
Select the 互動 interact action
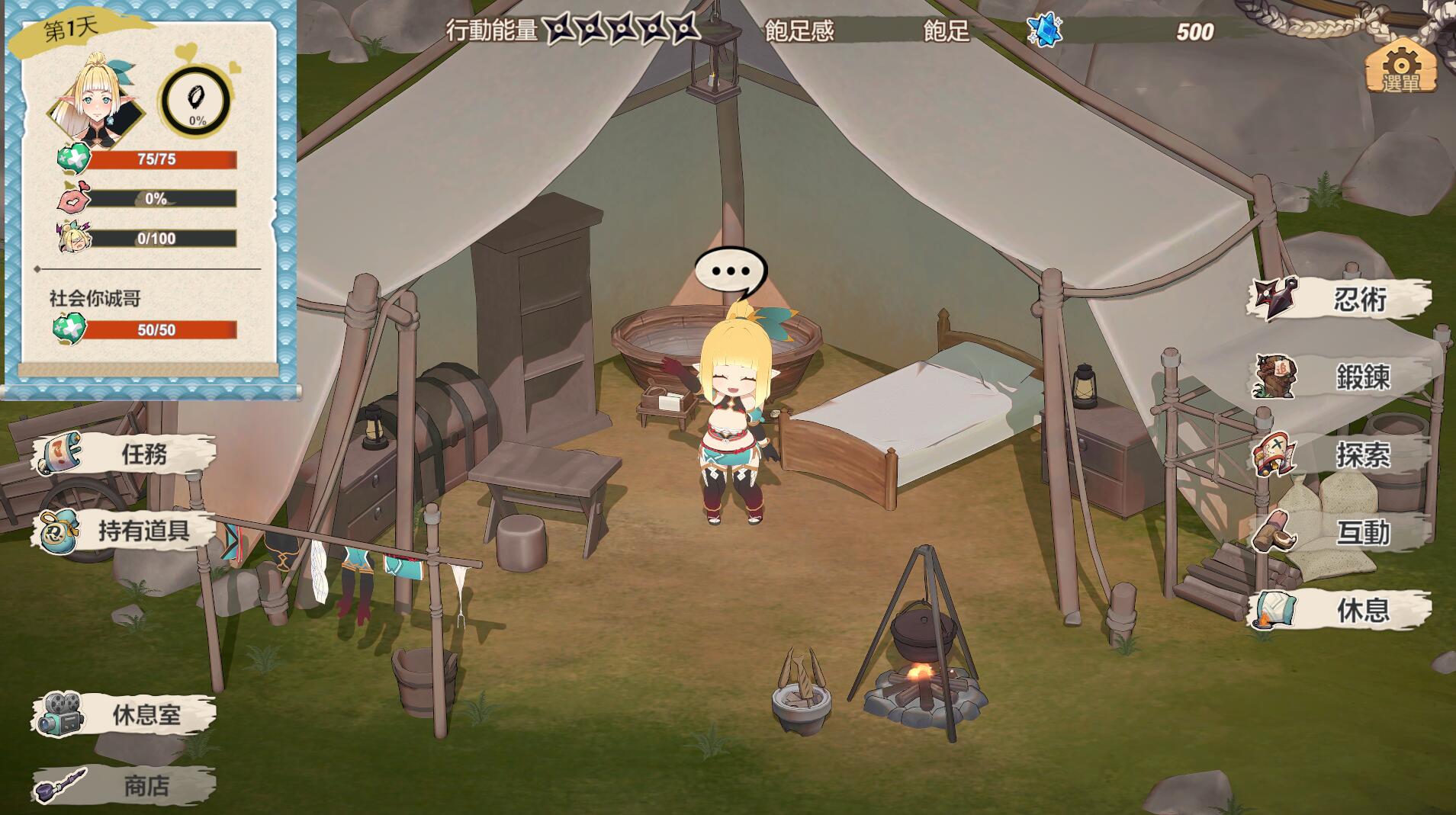(1341, 532)
